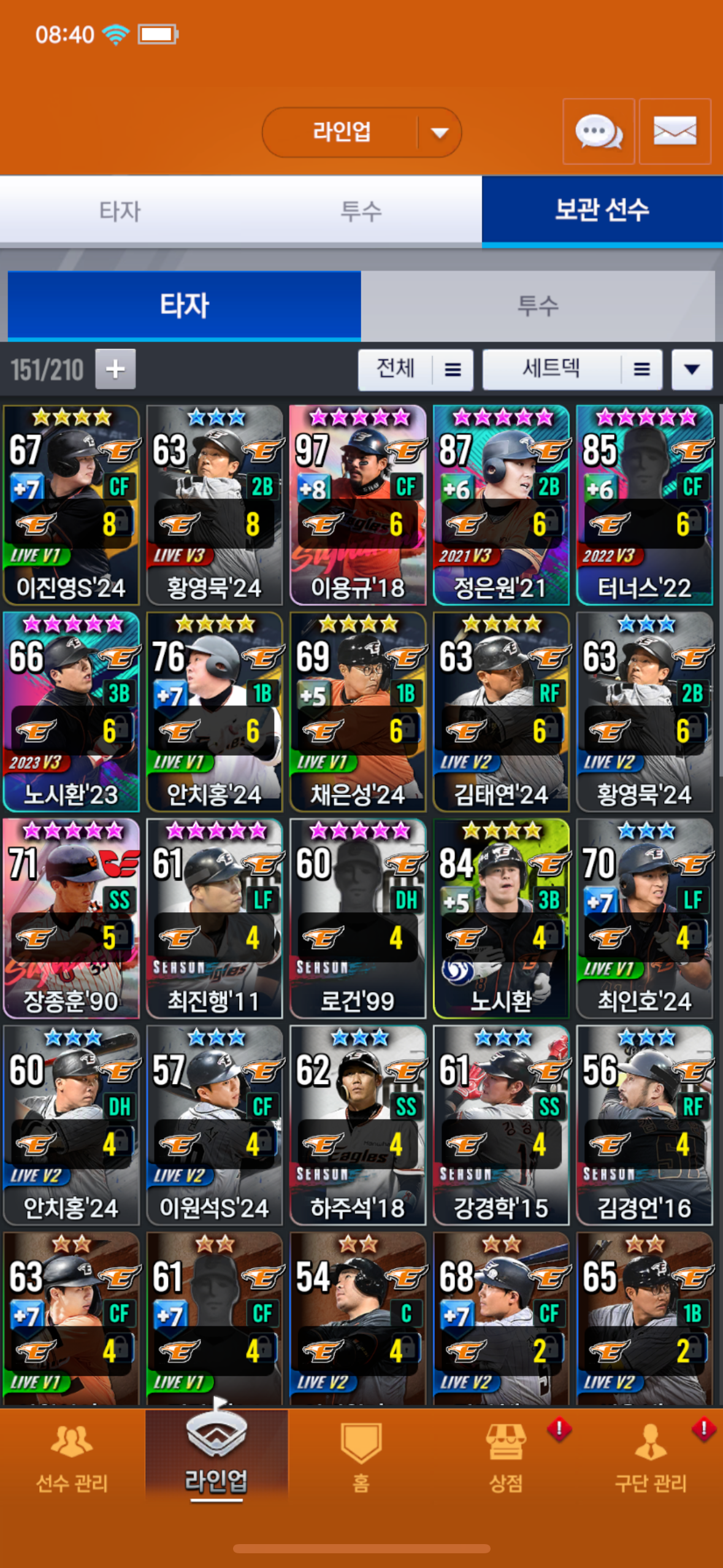Tap the down arrow sort-order button
The height and width of the screenshot is (1568, 723).
[x=692, y=369]
